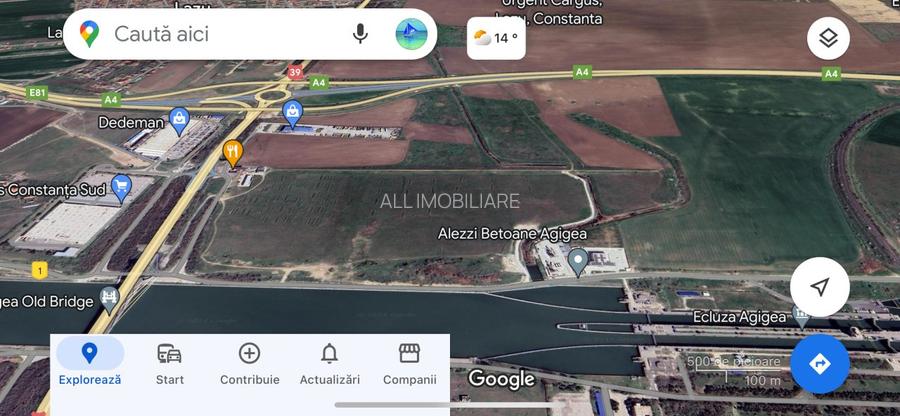Open the Actualizări tab

pos(329,363)
